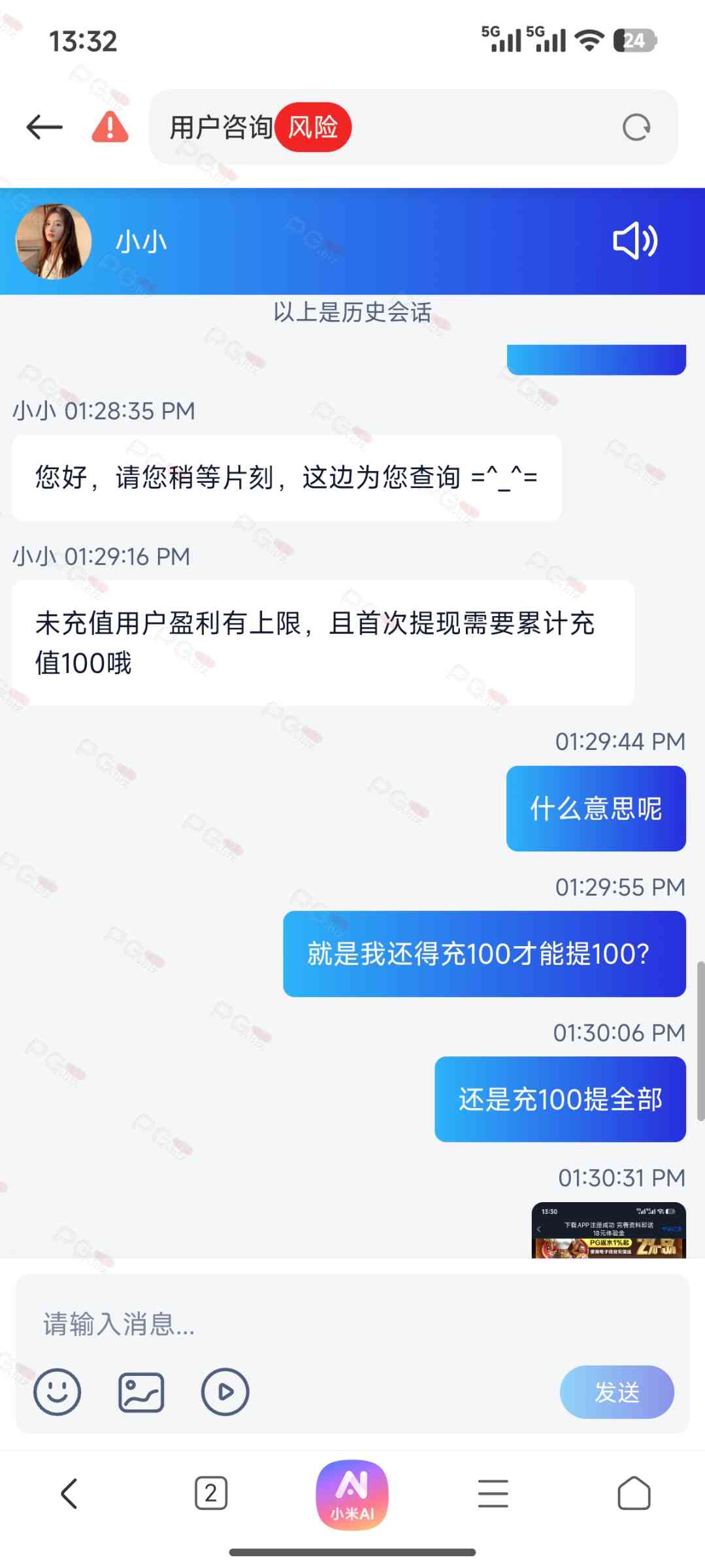The height and width of the screenshot is (1568, 705).
Task: Open the emoji picker
Action: tap(57, 1392)
